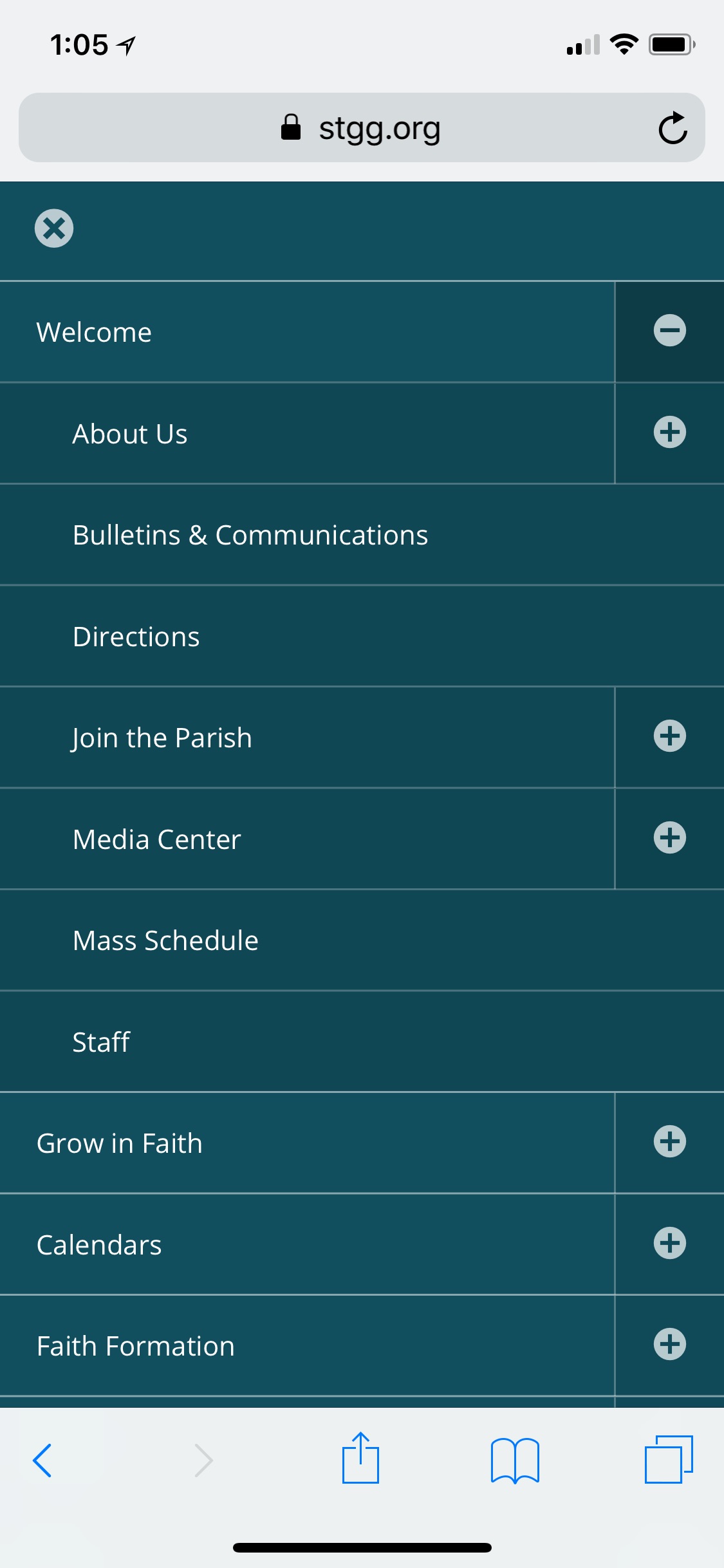The width and height of the screenshot is (724, 1568).
Task: Open the Directions page
Action: pos(136,637)
